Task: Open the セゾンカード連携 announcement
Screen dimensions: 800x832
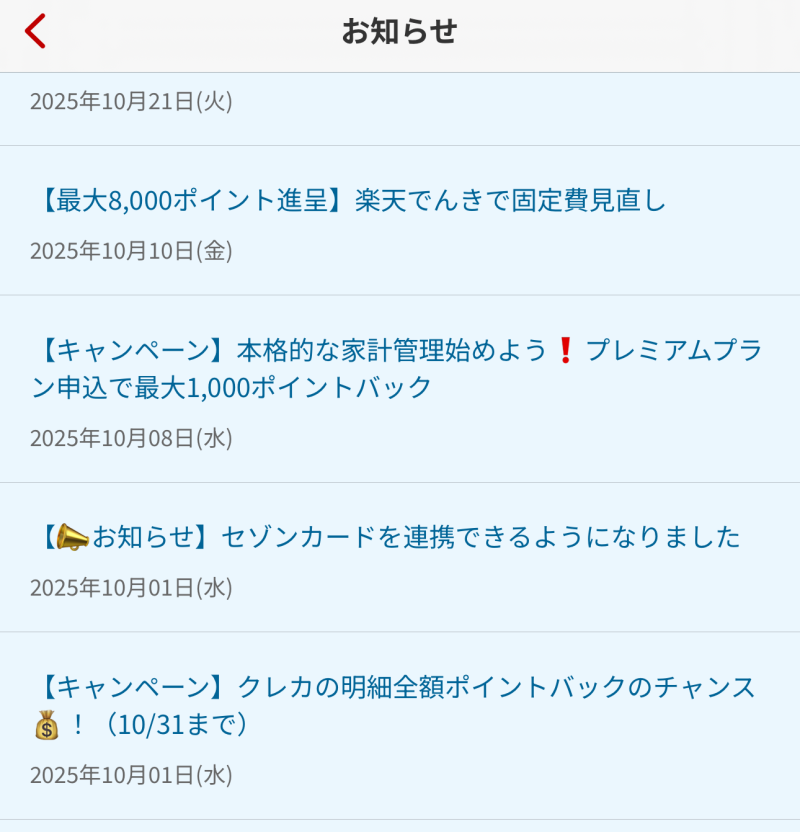Action: click(x=390, y=538)
